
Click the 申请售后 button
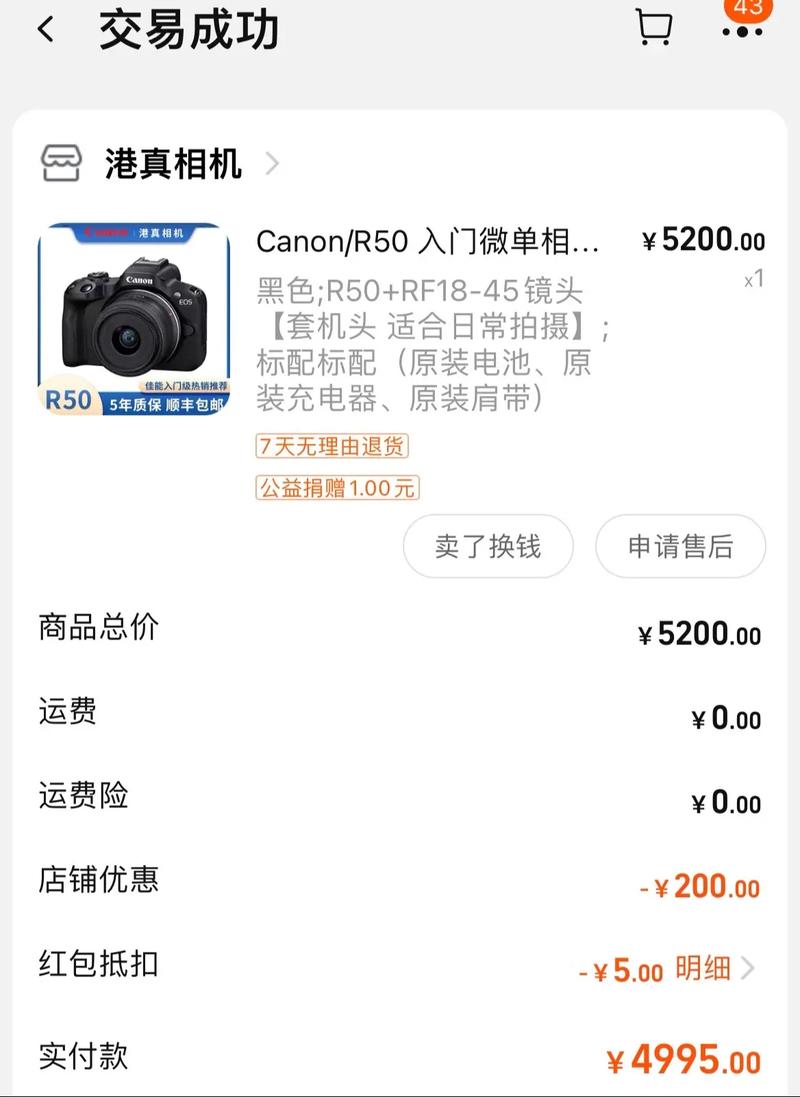click(680, 546)
